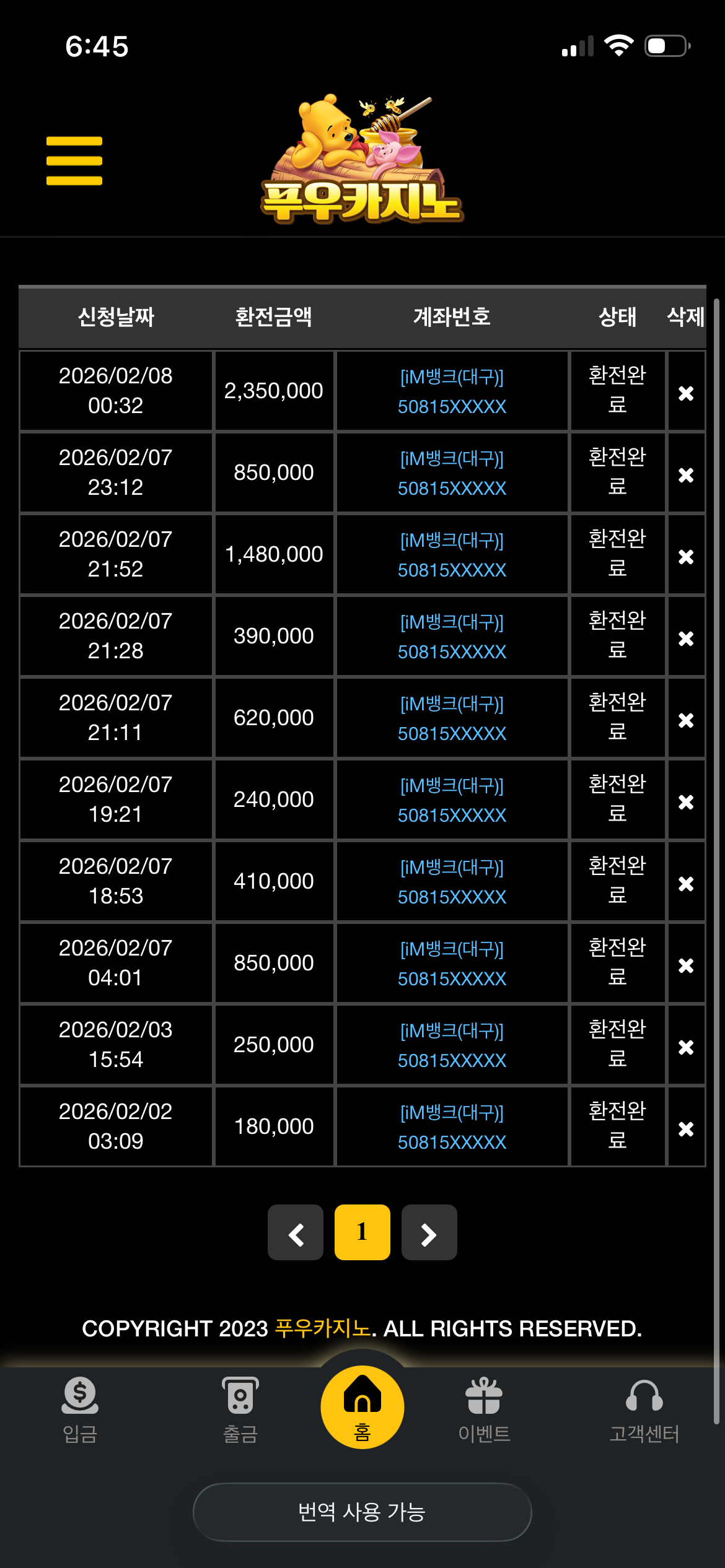Delete the 2026/02/07 23:12 withdrawal record

(685, 475)
